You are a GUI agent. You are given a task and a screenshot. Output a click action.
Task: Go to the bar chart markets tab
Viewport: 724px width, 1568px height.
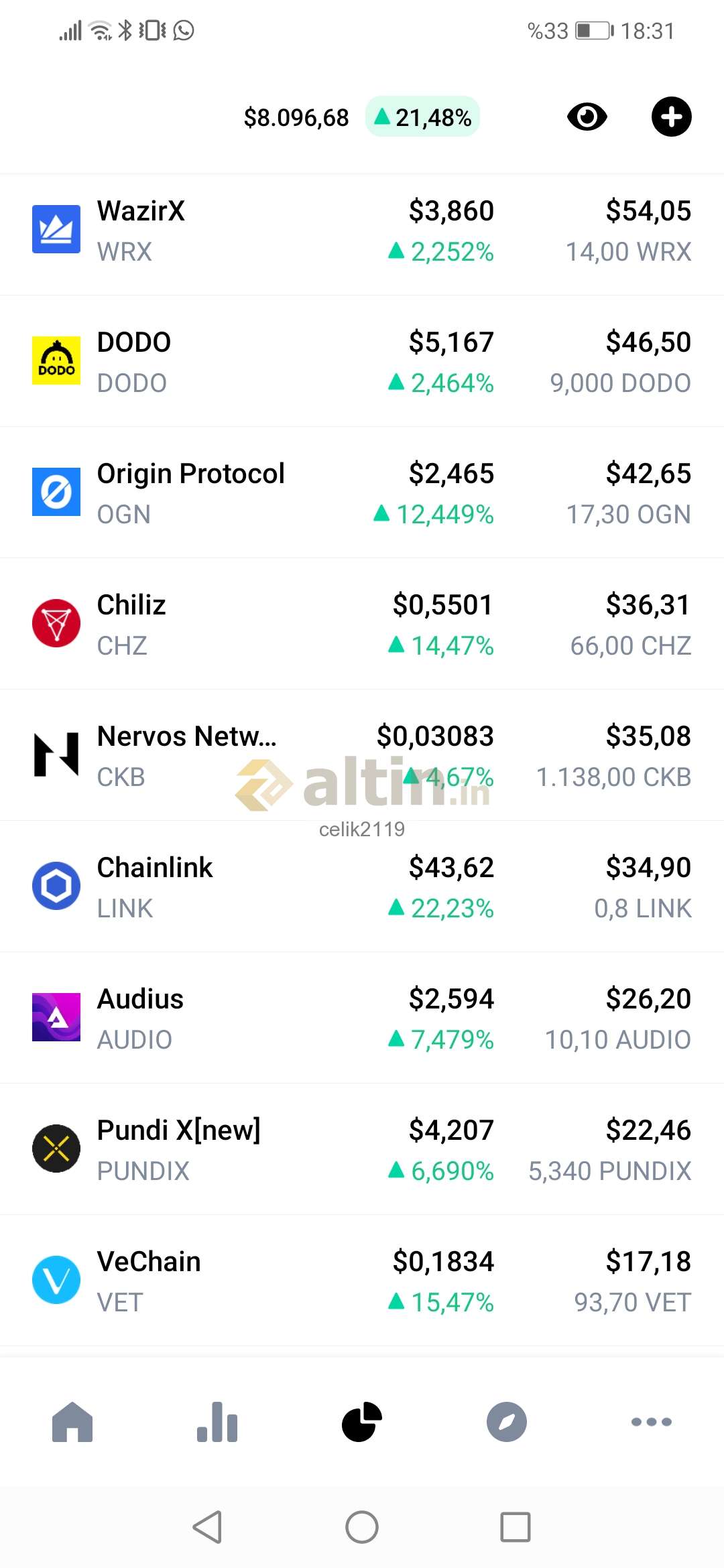217,1421
